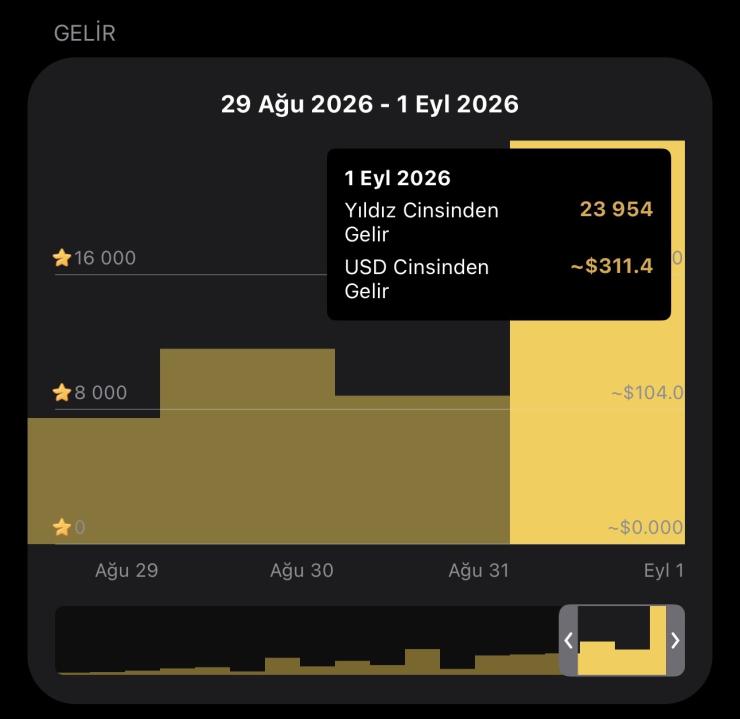Select the Ağu 30 bar in chart
The image size is (740, 719).
point(247,446)
